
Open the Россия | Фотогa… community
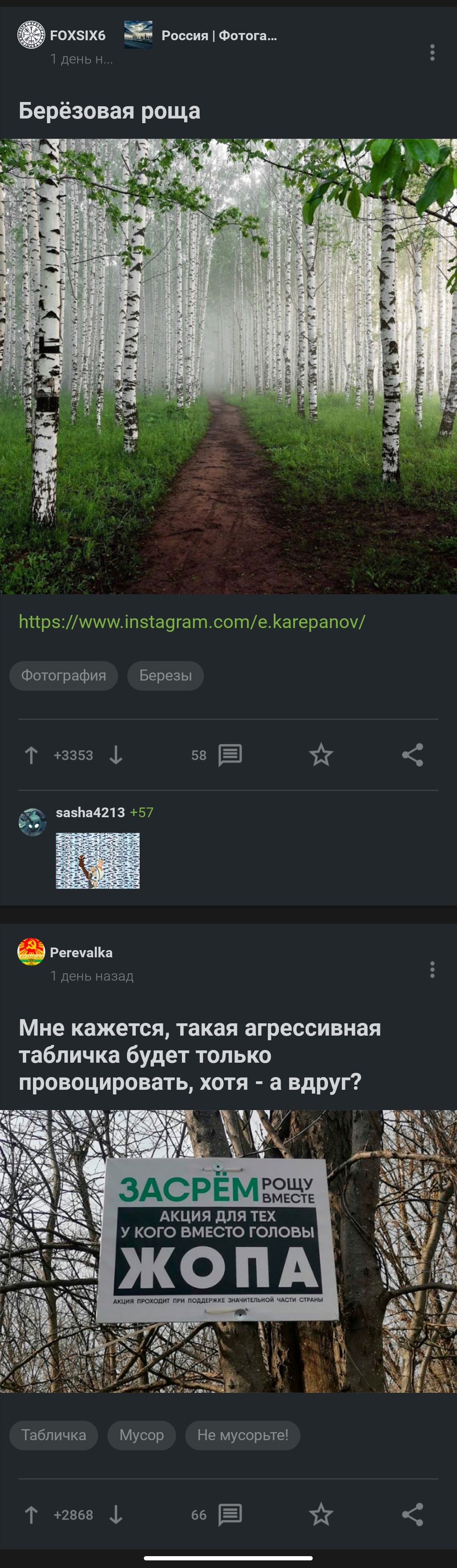pos(218,36)
